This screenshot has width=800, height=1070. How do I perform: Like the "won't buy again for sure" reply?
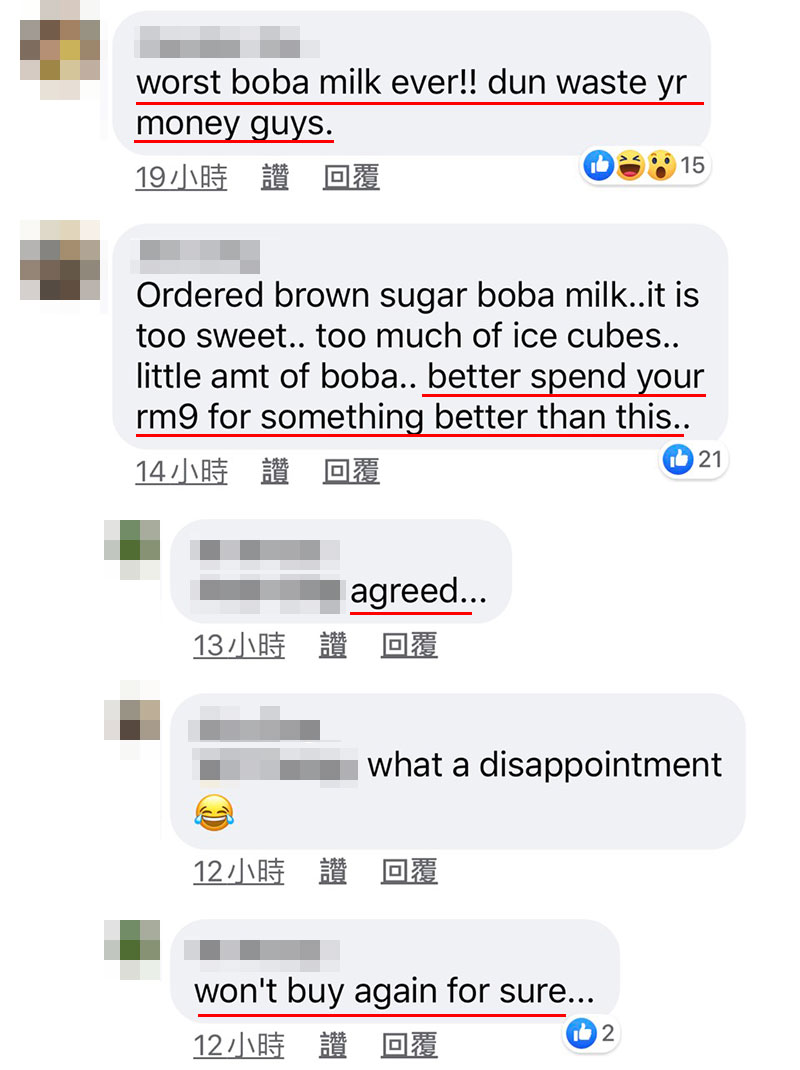click(x=333, y=1046)
